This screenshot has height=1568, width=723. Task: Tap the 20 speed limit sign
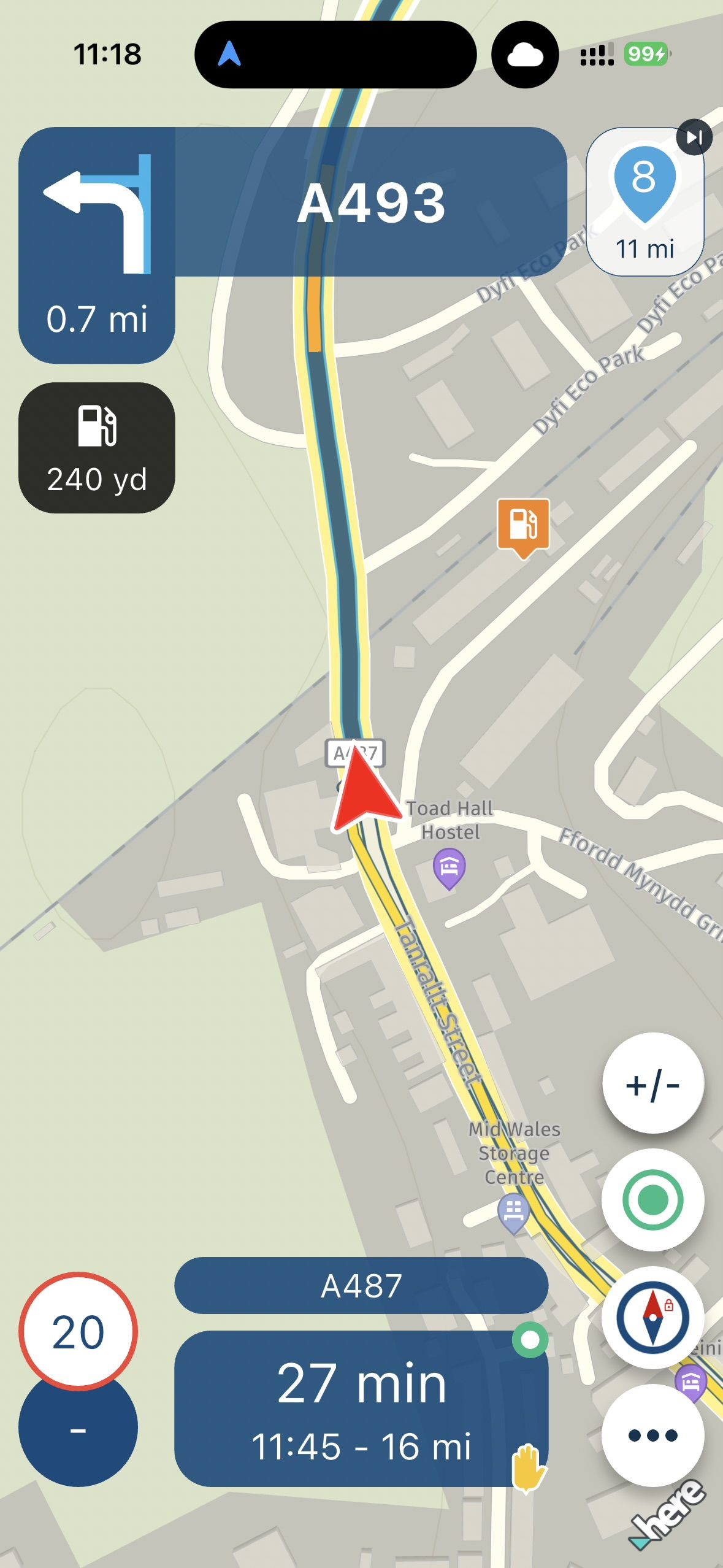(78, 1331)
